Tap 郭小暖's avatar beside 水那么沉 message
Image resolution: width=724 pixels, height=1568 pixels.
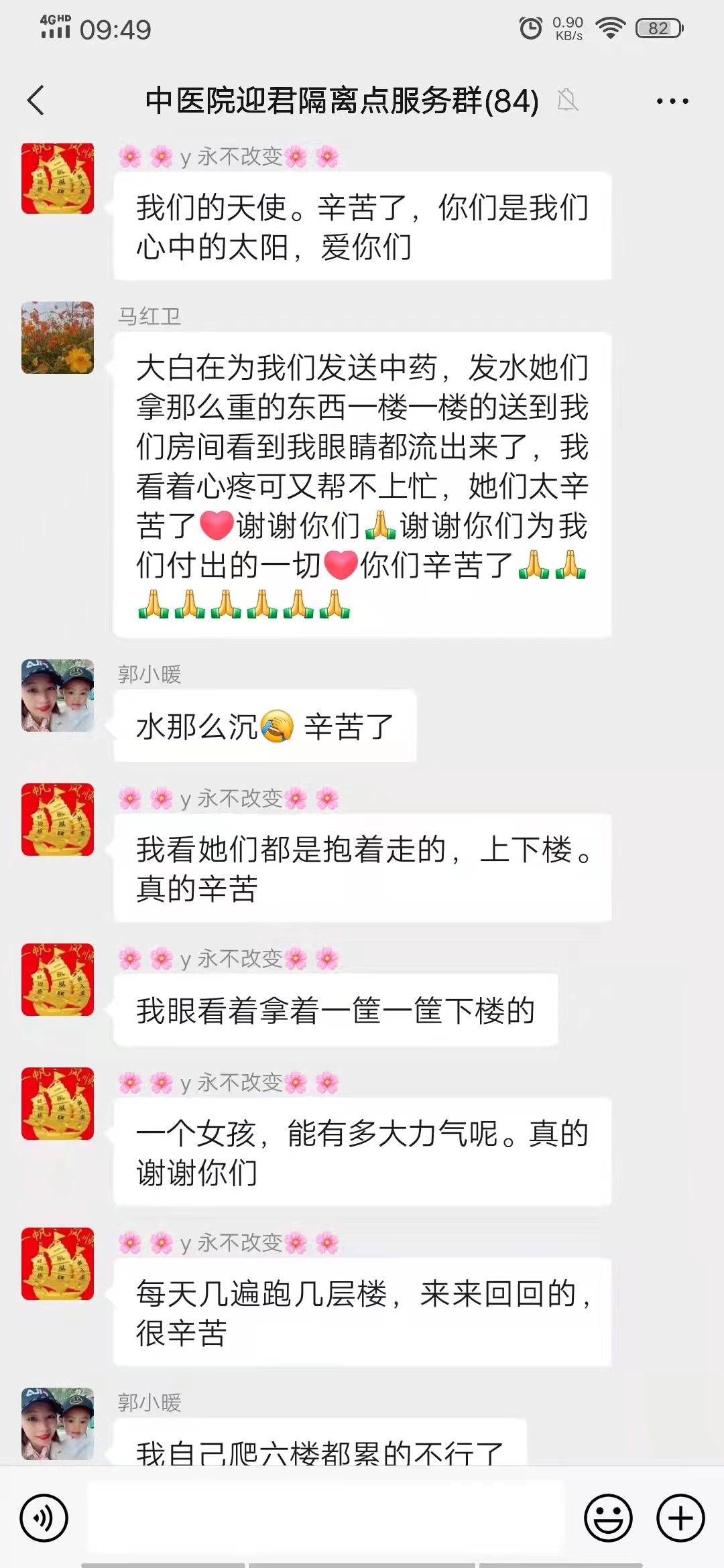pyautogui.click(x=58, y=696)
